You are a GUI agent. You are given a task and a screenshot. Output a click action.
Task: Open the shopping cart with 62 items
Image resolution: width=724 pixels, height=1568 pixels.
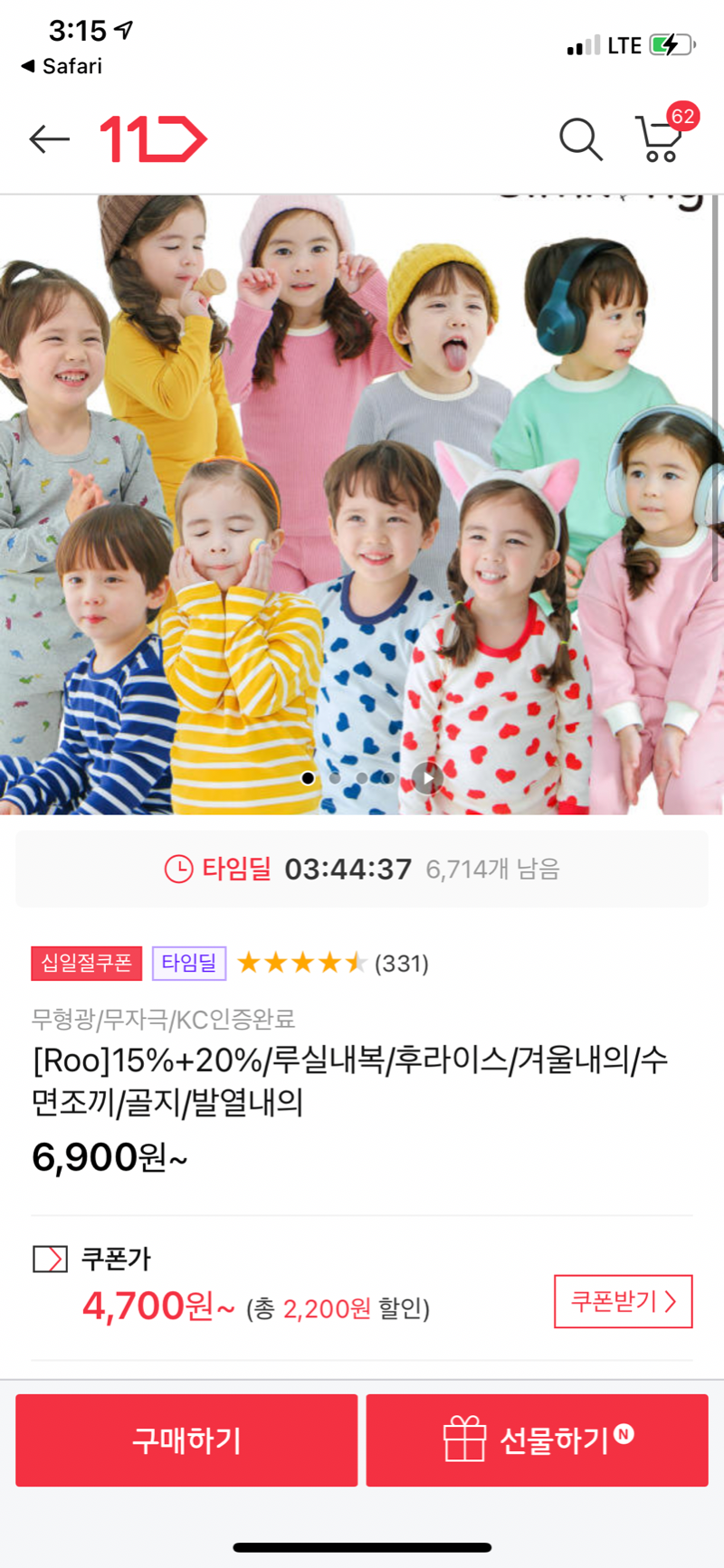(x=661, y=139)
